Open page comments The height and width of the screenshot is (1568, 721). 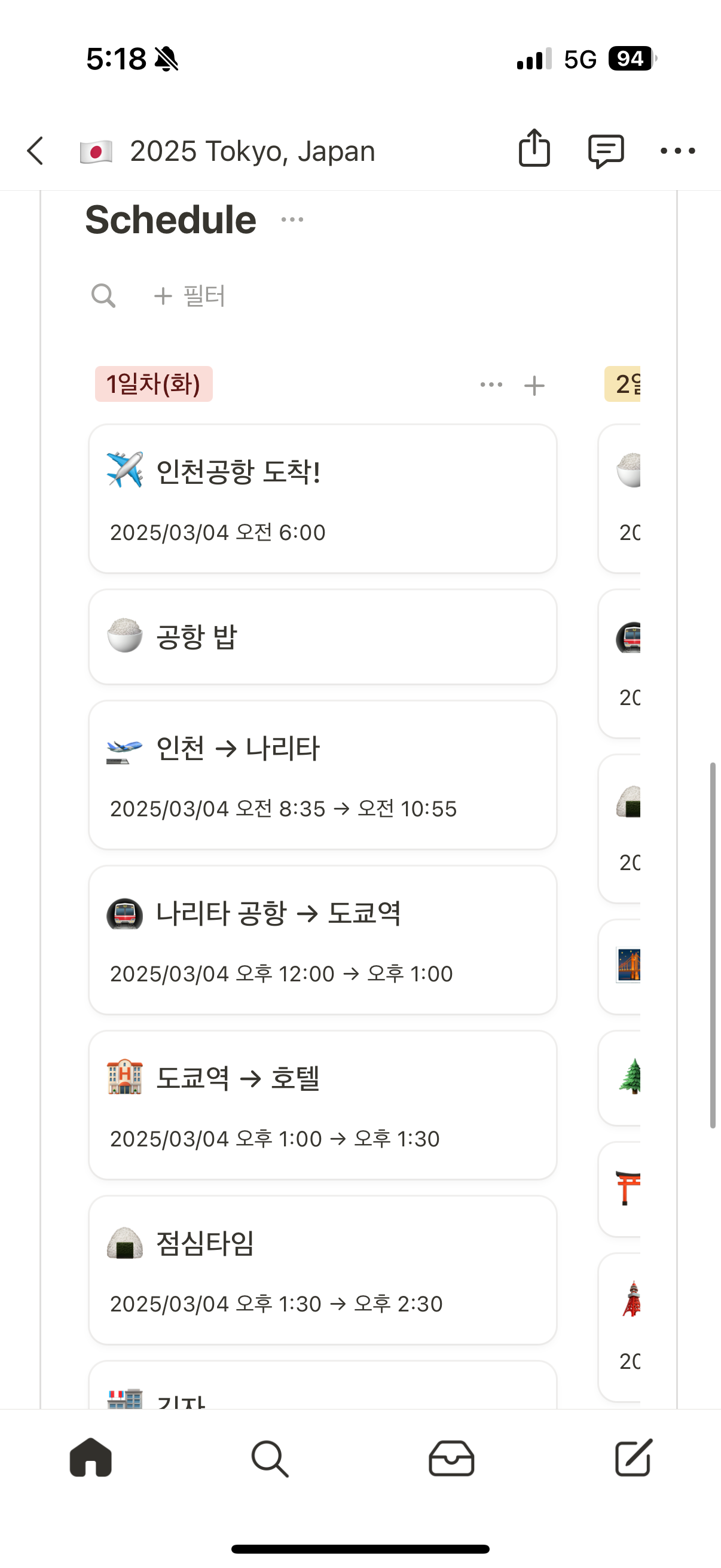point(606,150)
